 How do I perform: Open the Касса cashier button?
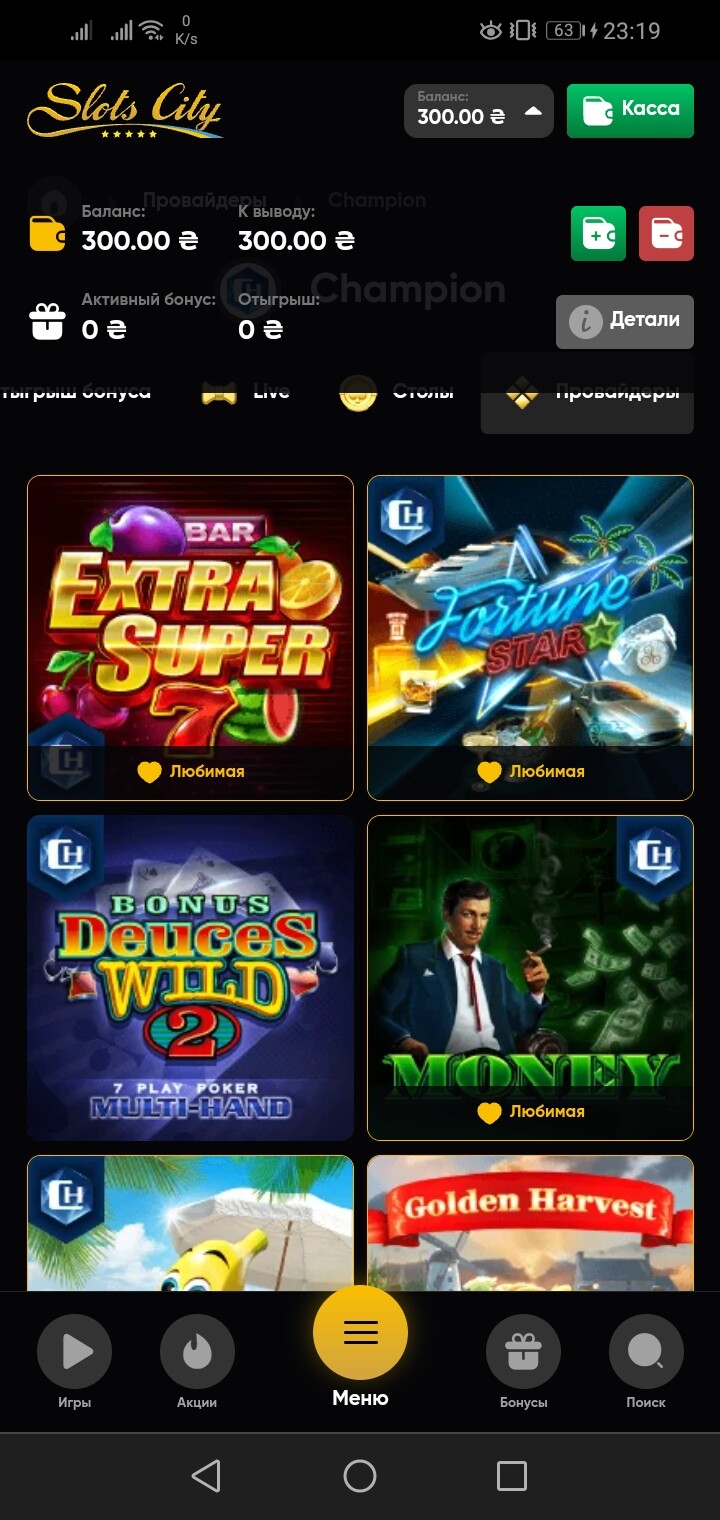pos(630,110)
